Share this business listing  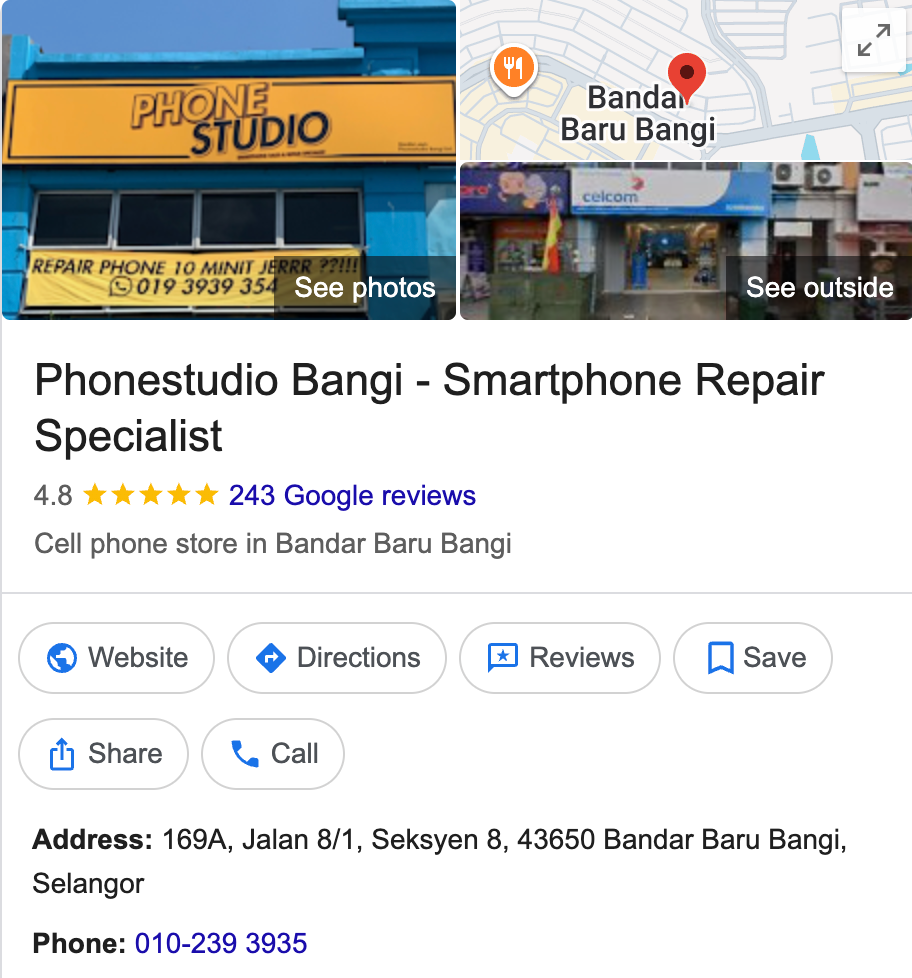(x=104, y=754)
